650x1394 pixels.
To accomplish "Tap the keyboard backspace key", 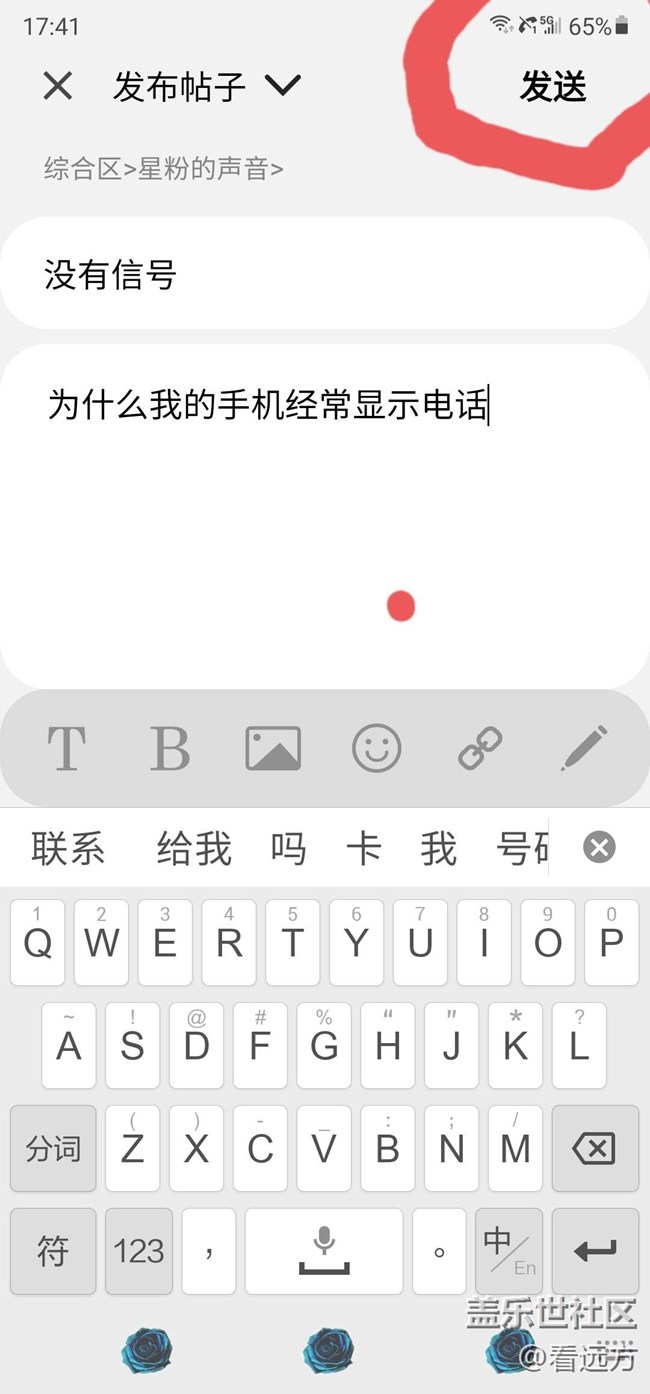I will pos(594,1149).
